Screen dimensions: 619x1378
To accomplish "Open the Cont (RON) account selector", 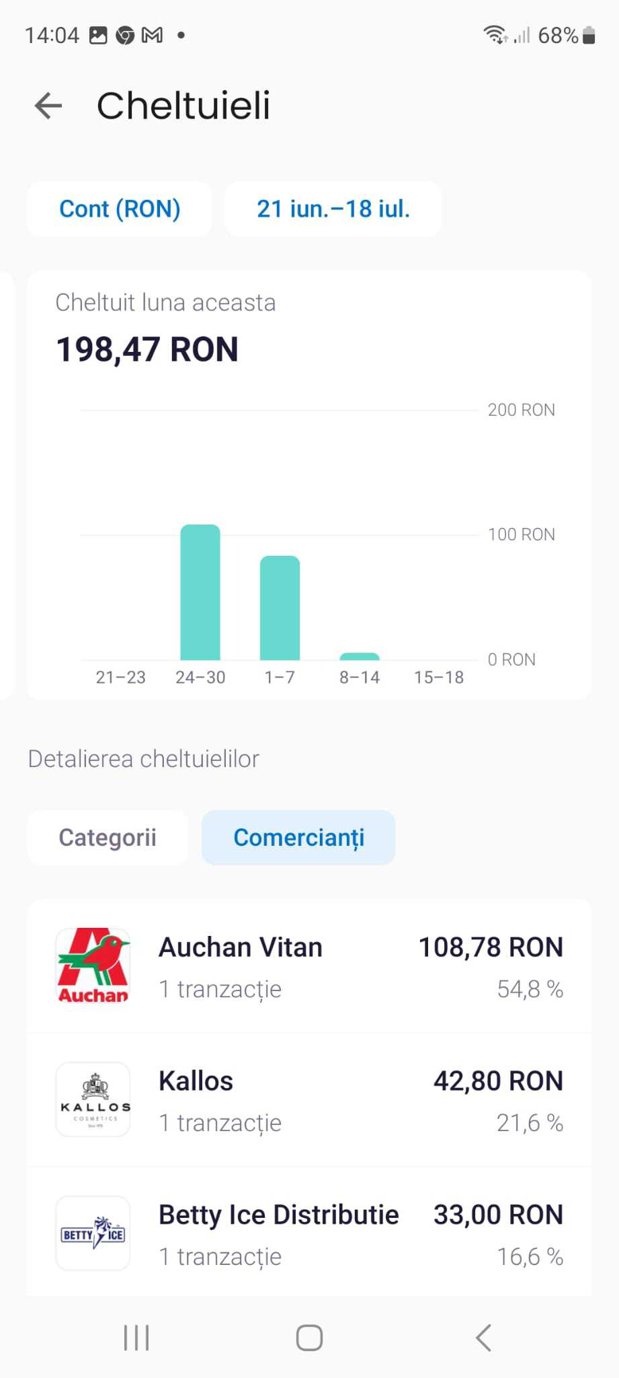I will click(120, 209).
